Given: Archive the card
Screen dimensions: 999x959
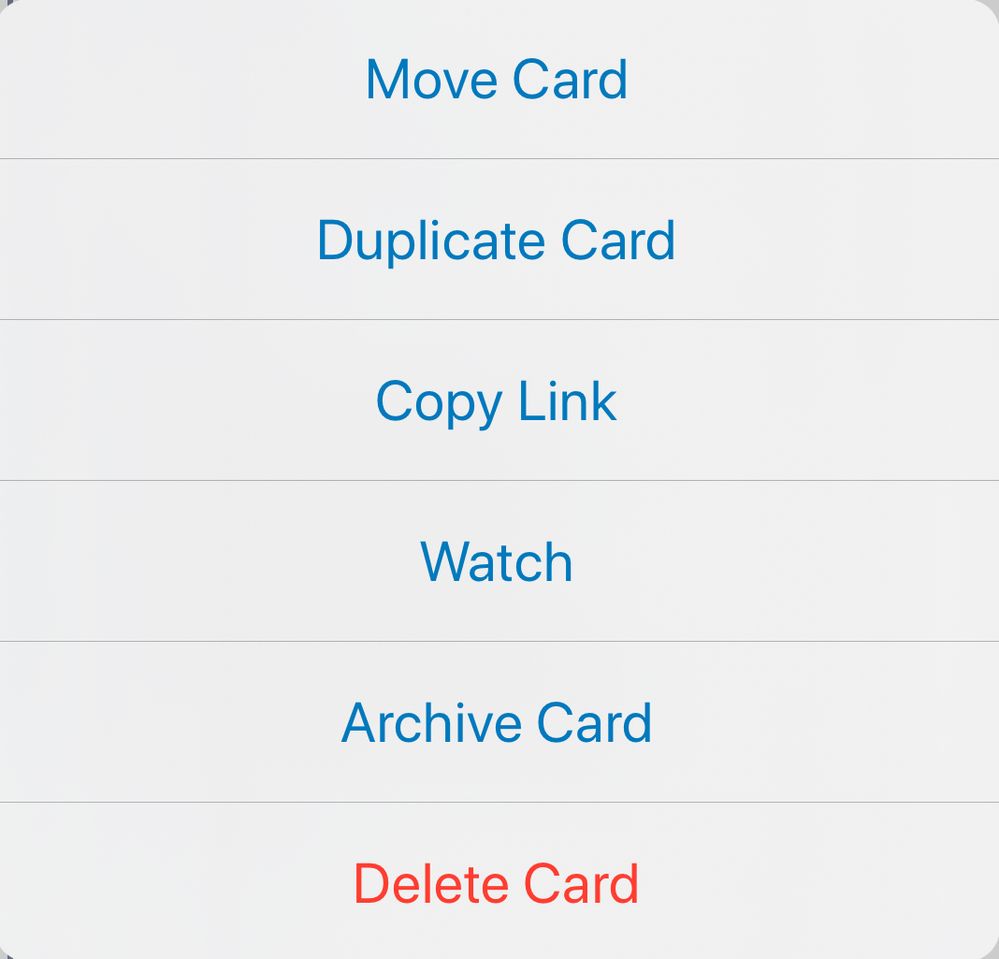Looking at the screenshot, I should tap(497, 723).
